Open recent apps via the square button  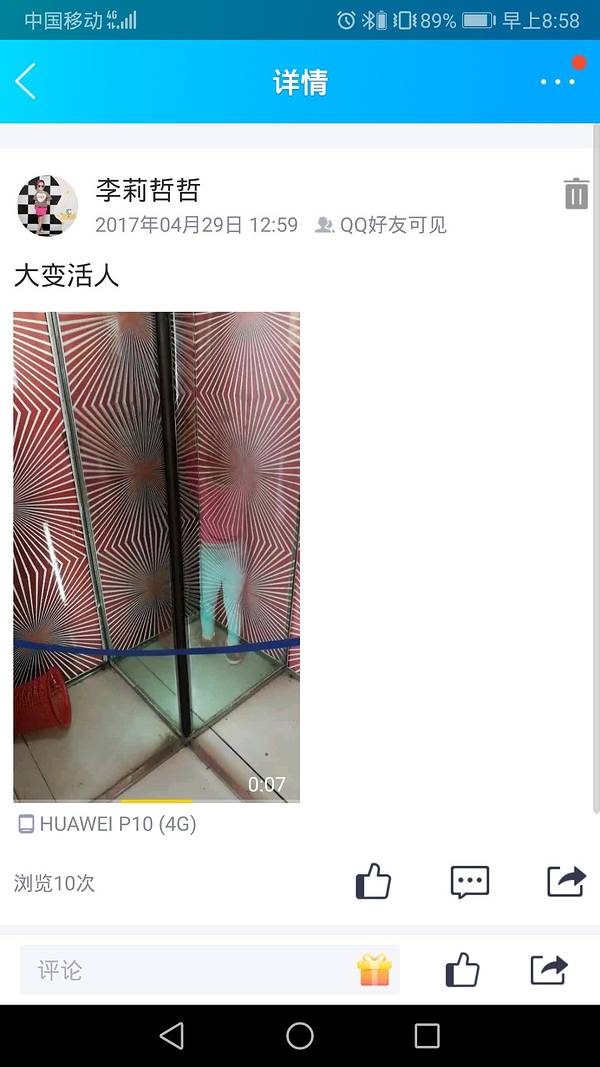pyautogui.click(x=427, y=1036)
